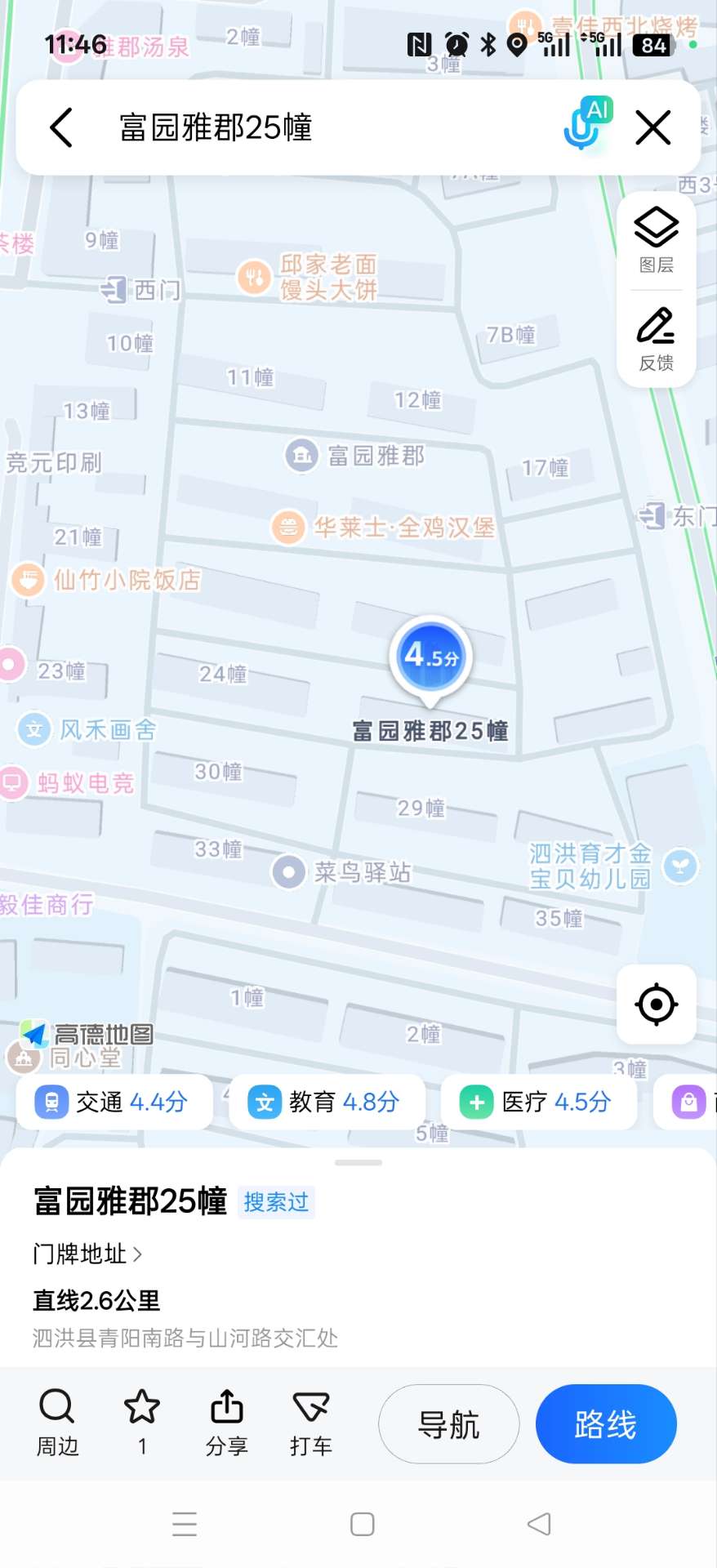Open the 反馈 feedback option
The height and width of the screenshot is (1568, 717).
(656, 339)
